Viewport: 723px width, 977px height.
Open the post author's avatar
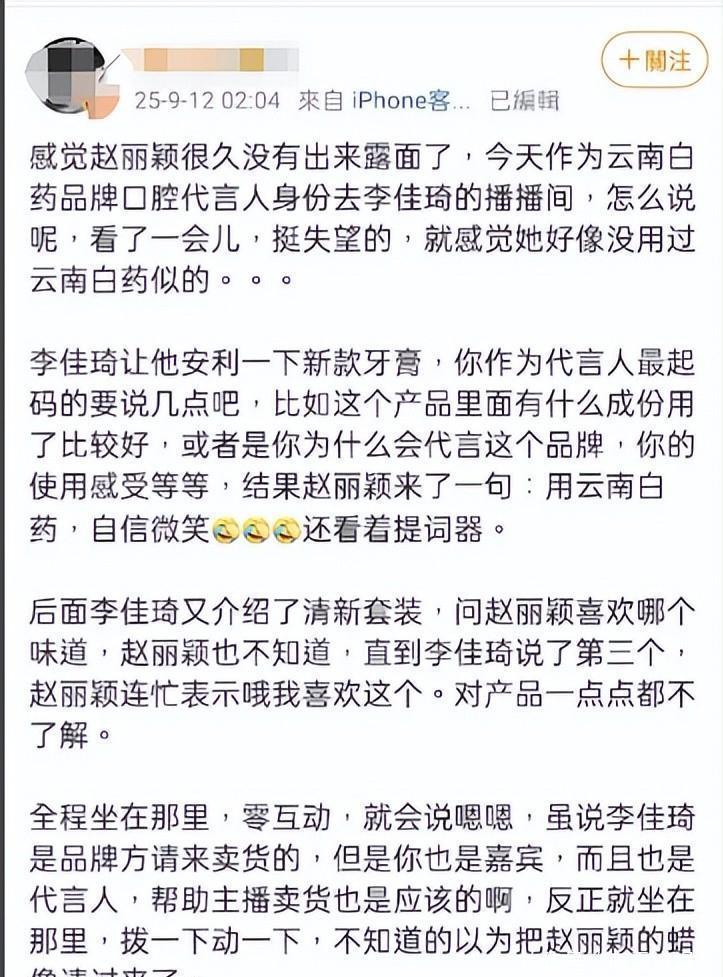tap(69, 75)
